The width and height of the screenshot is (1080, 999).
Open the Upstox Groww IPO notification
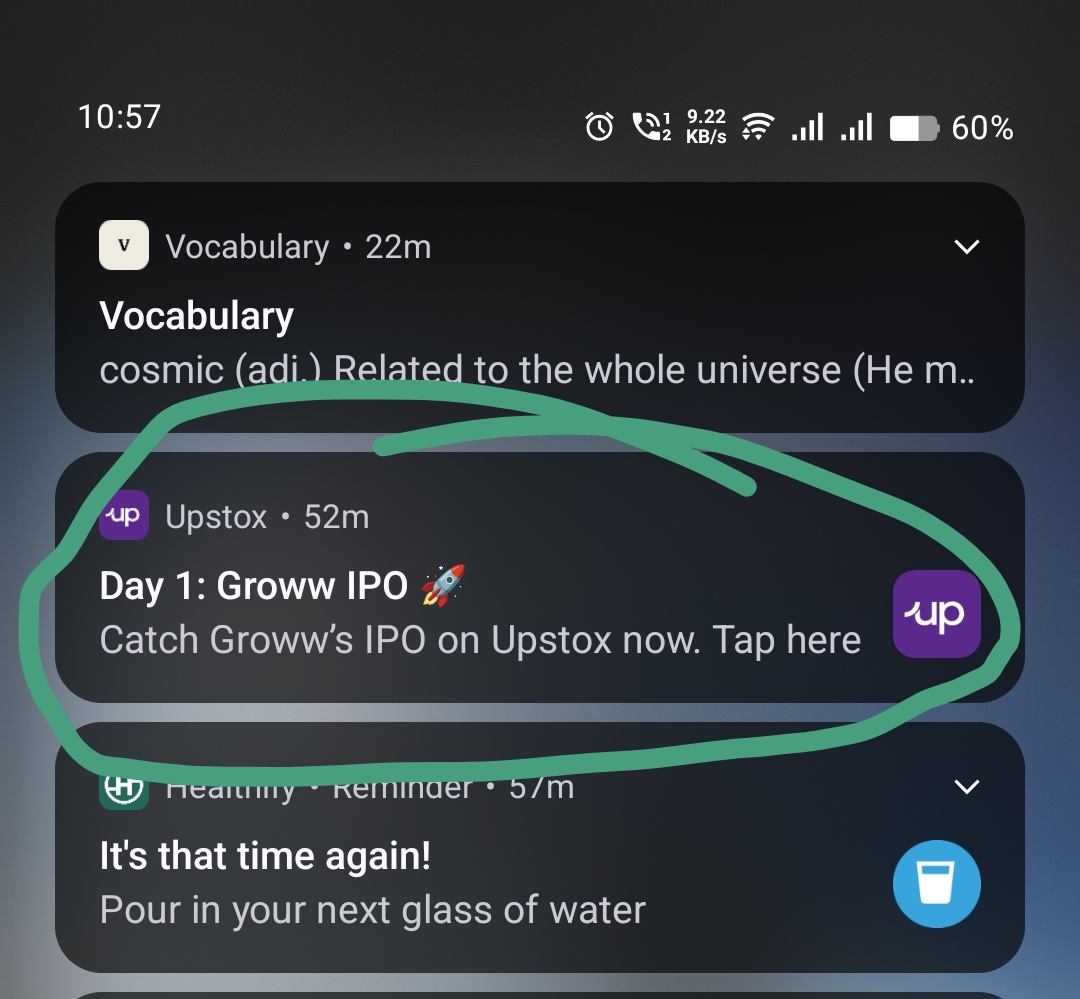click(x=480, y=612)
